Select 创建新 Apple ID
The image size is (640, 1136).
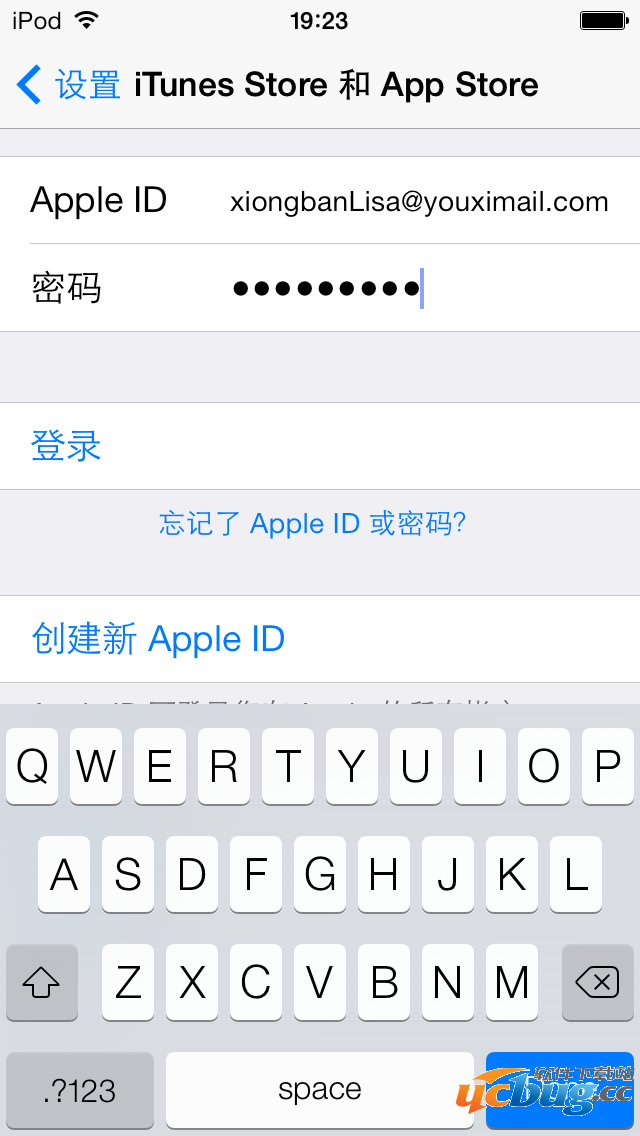(158, 639)
